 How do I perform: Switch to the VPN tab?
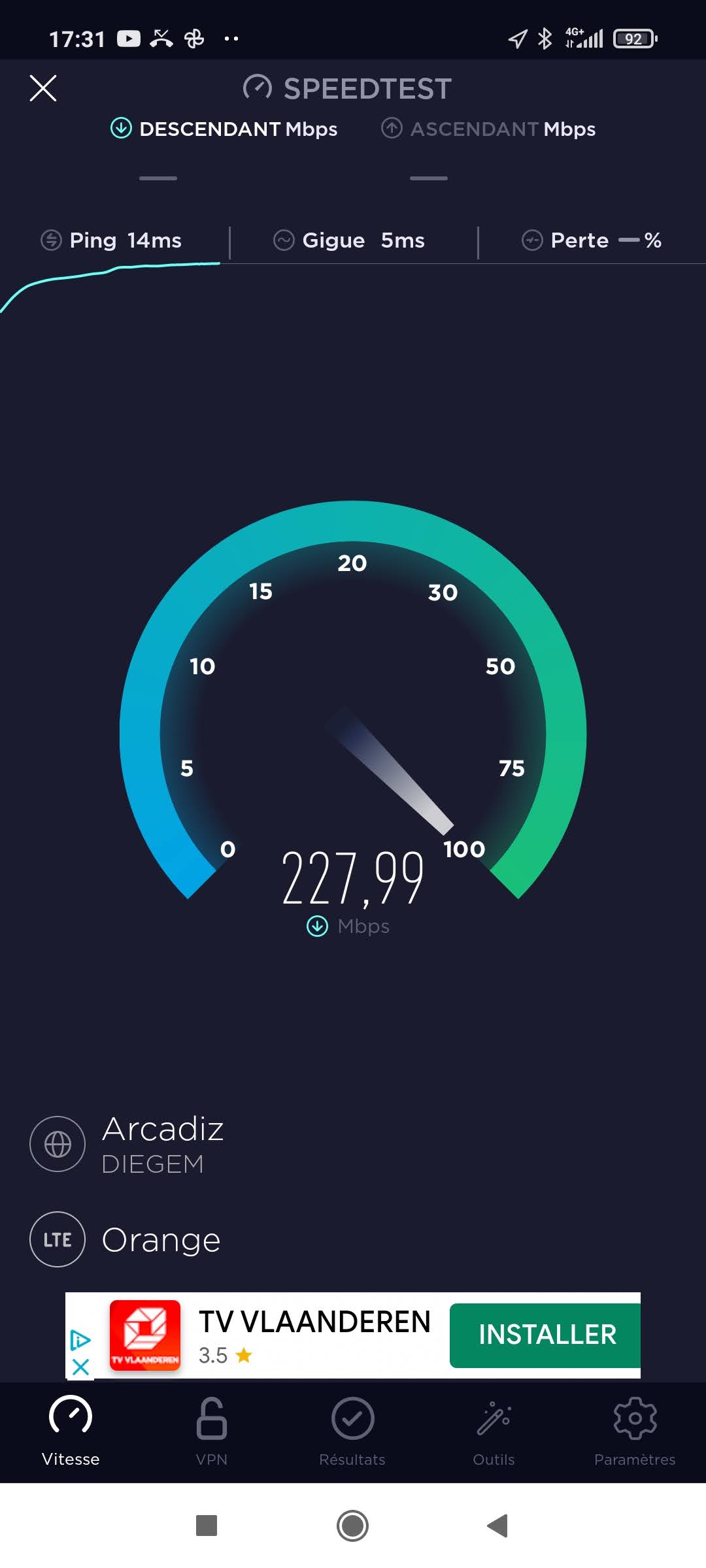[211, 1431]
